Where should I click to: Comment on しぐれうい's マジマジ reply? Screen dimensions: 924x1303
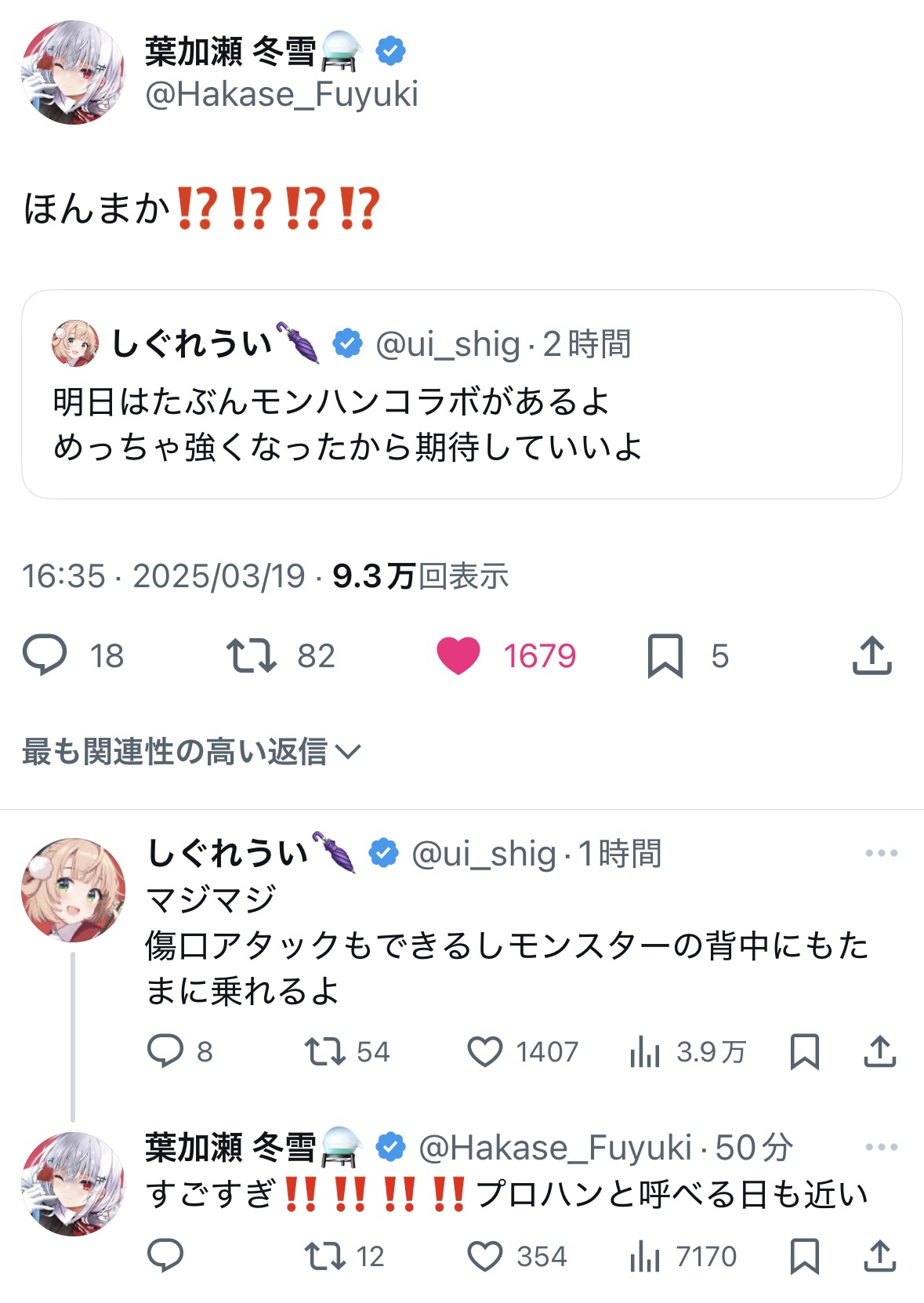165,1051
